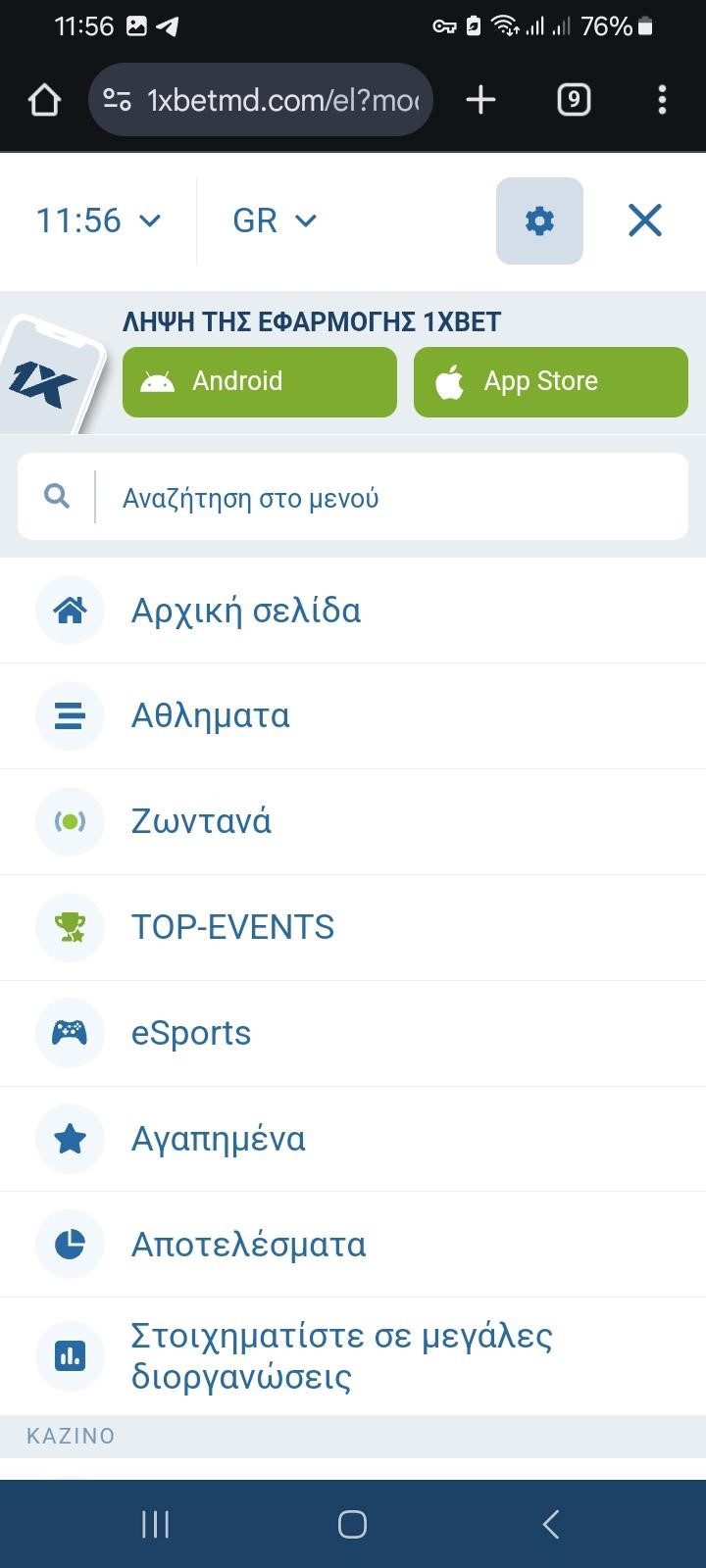Open the settings gear icon
Image resolution: width=706 pixels, height=1568 pixels.
tap(539, 220)
